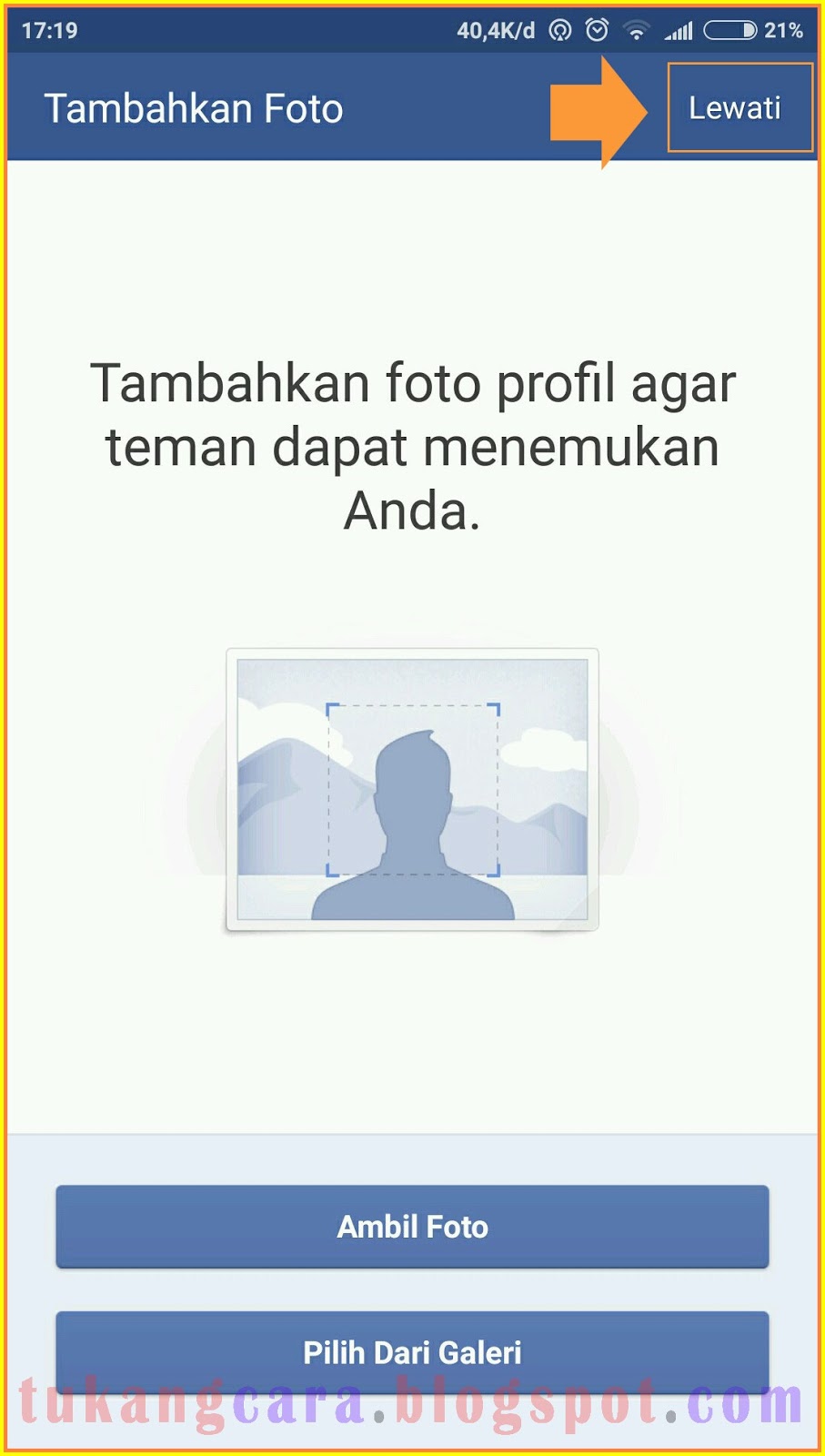The width and height of the screenshot is (825, 1456).
Task: Click the cellular signal strength icon
Action: point(678,30)
